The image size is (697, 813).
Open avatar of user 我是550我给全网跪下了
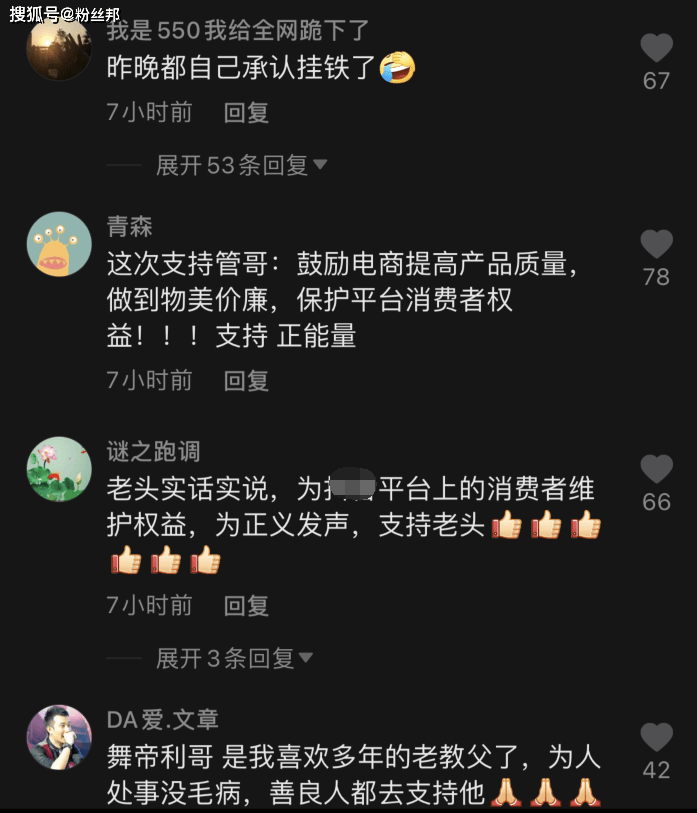tap(59, 48)
